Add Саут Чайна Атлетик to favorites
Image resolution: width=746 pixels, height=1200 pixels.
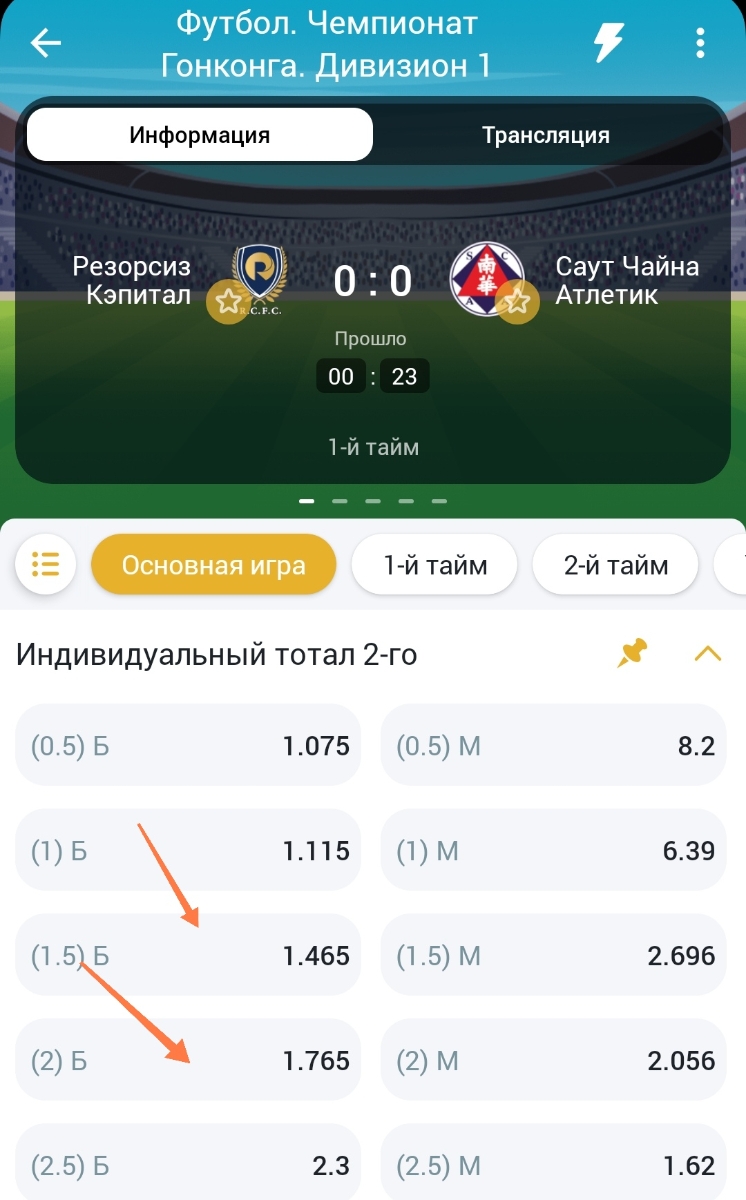pyautogui.click(x=517, y=301)
